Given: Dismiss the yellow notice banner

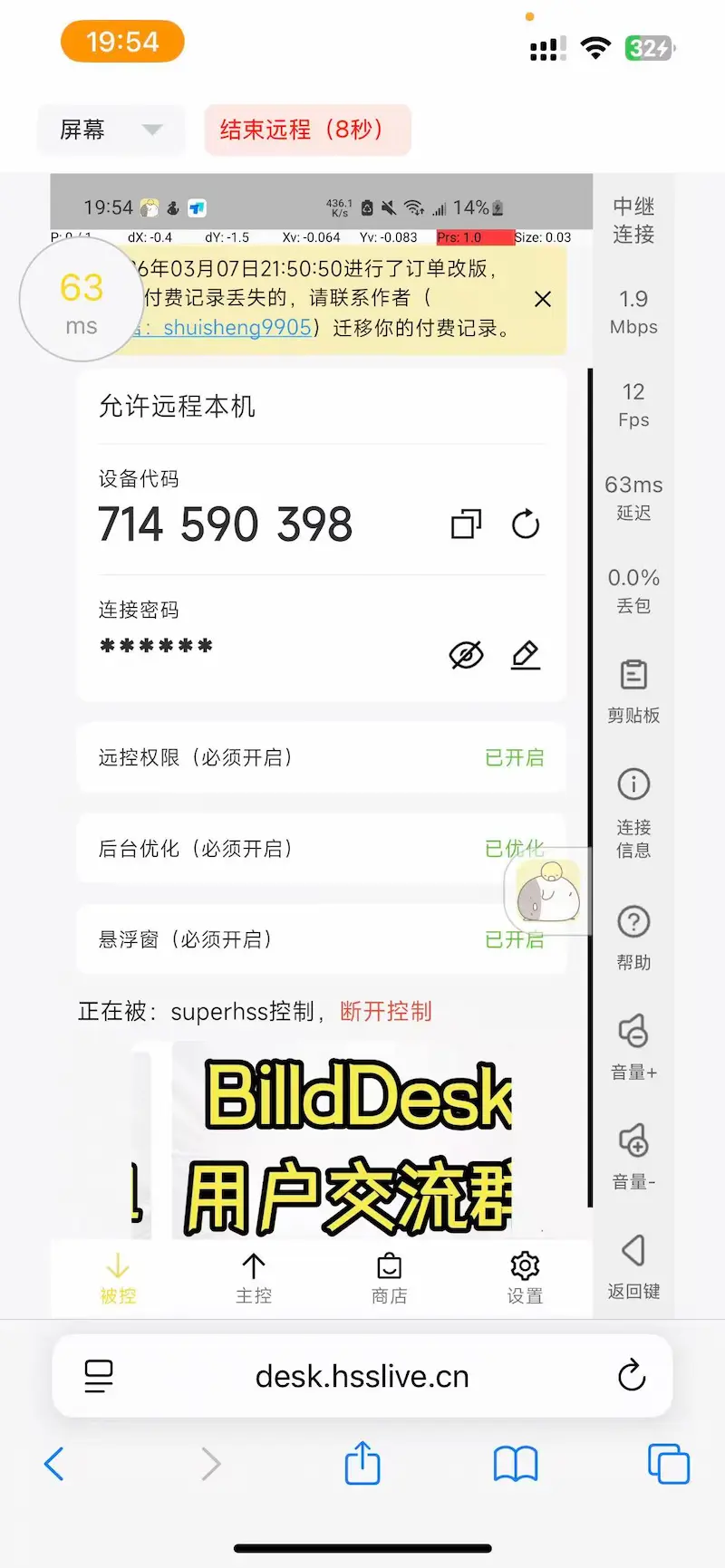Looking at the screenshot, I should 543,299.
